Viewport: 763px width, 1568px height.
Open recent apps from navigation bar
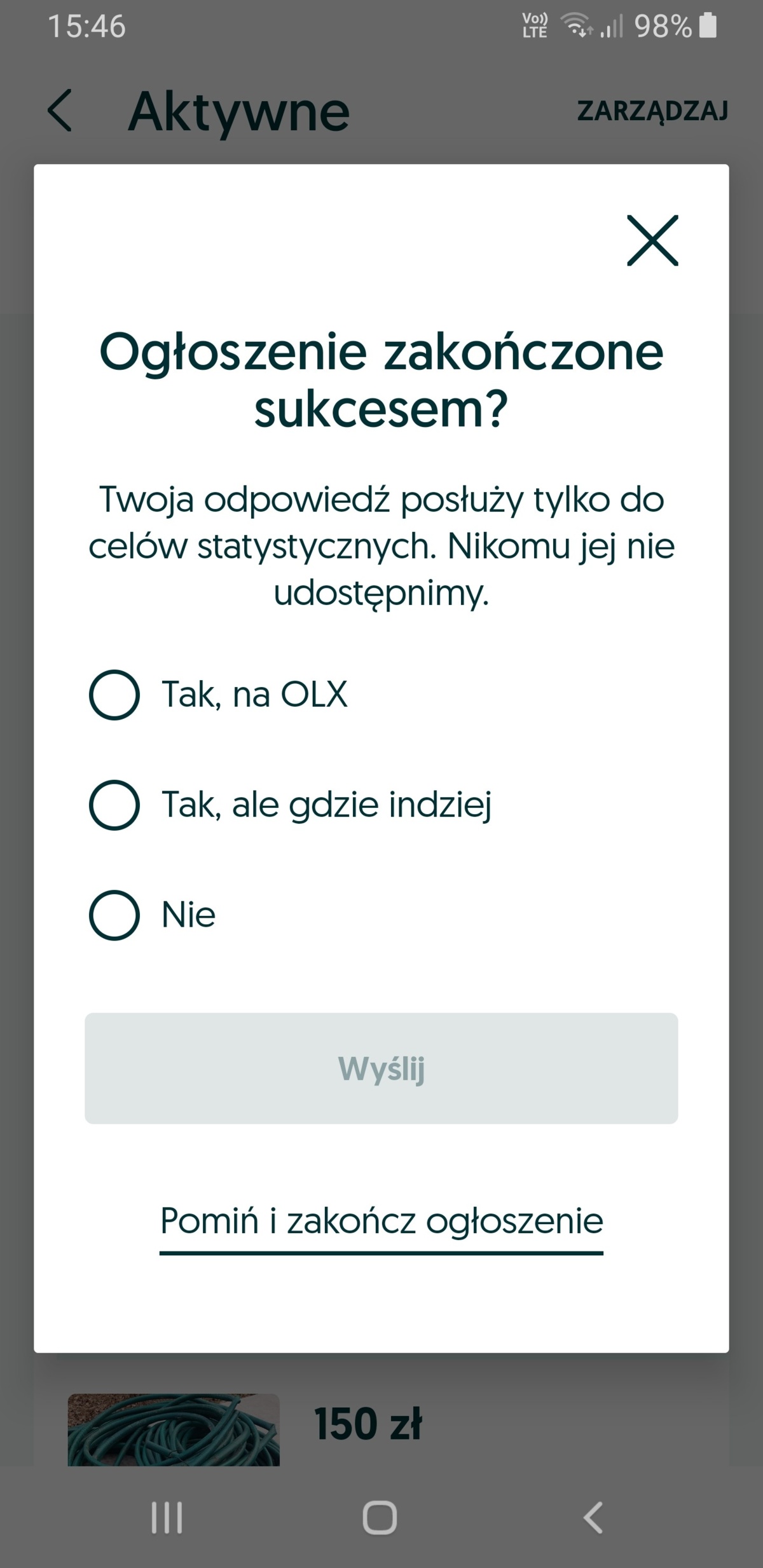click(167, 1518)
